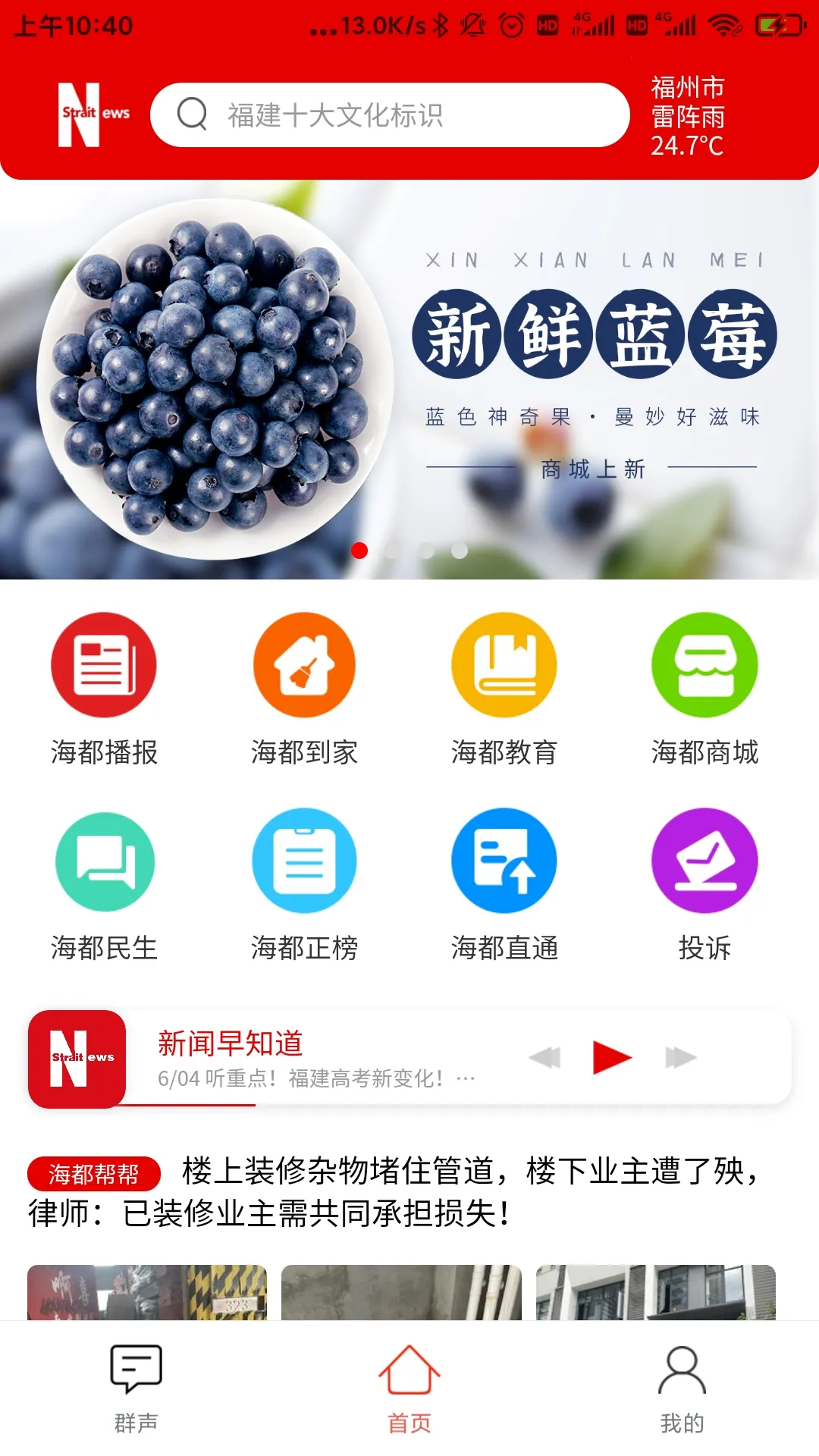The width and height of the screenshot is (819, 1456).
Task: Open the 海都正榜 ranking icon
Action: point(303,861)
